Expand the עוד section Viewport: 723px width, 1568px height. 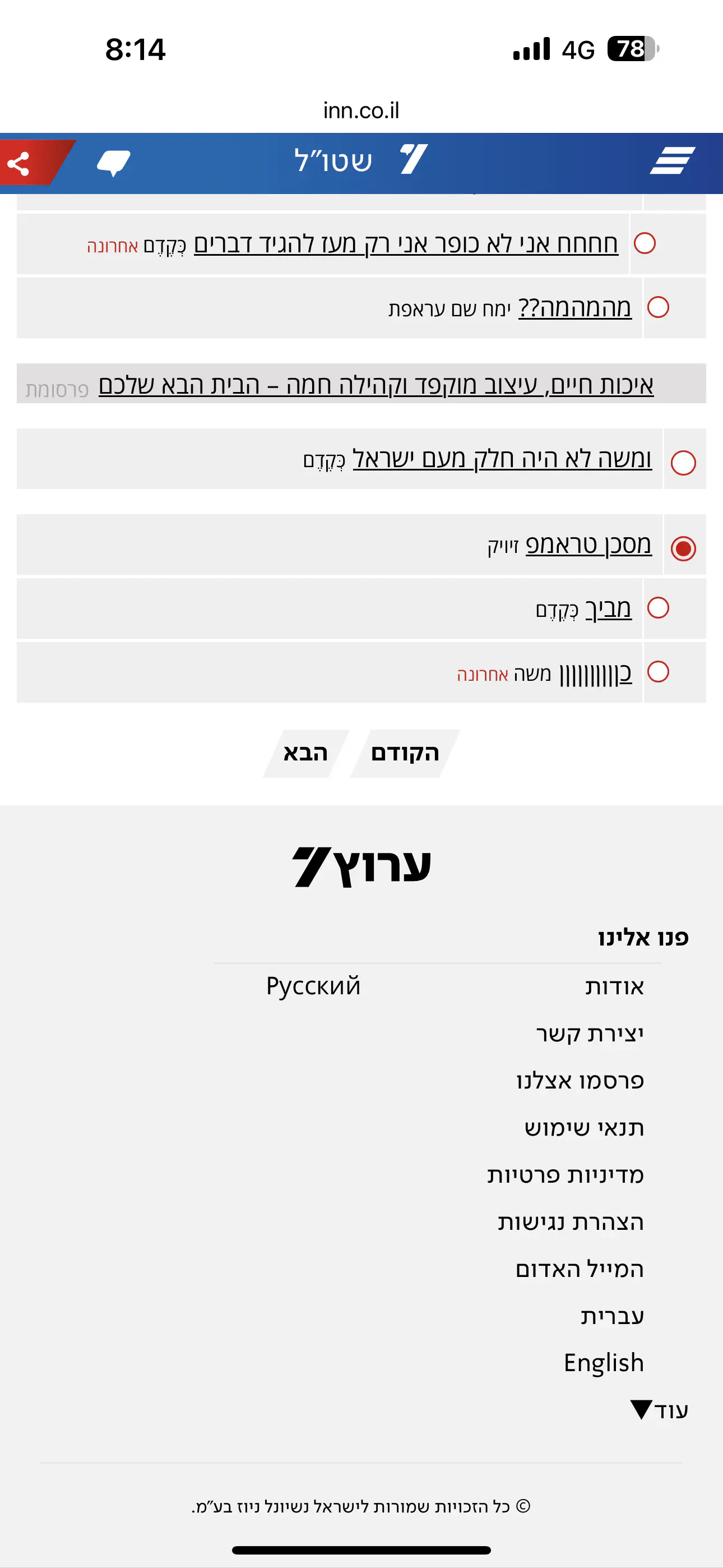click(660, 1410)
